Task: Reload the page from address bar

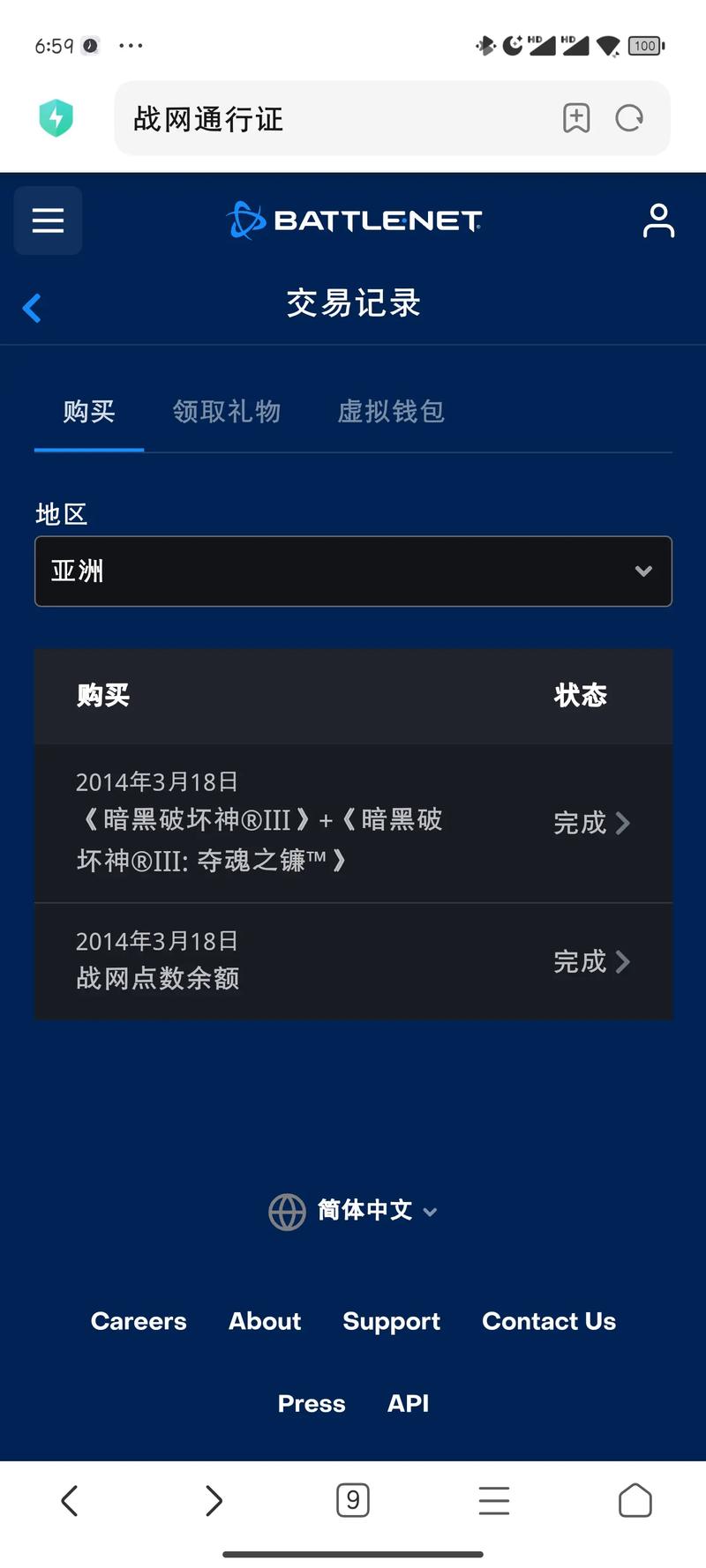Action: pos(629,118)
